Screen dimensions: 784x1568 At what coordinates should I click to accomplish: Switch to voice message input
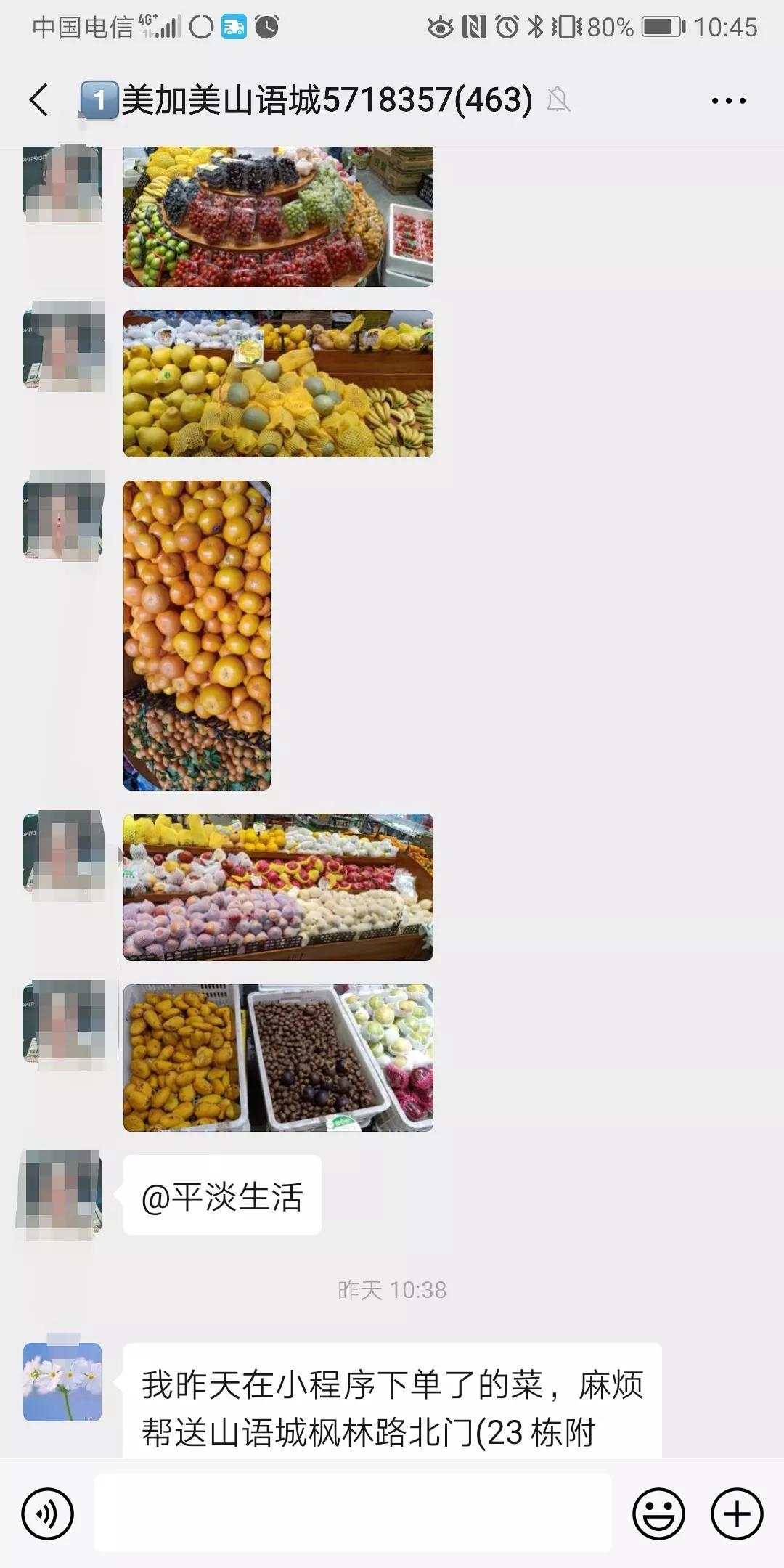click(48, 1514)
